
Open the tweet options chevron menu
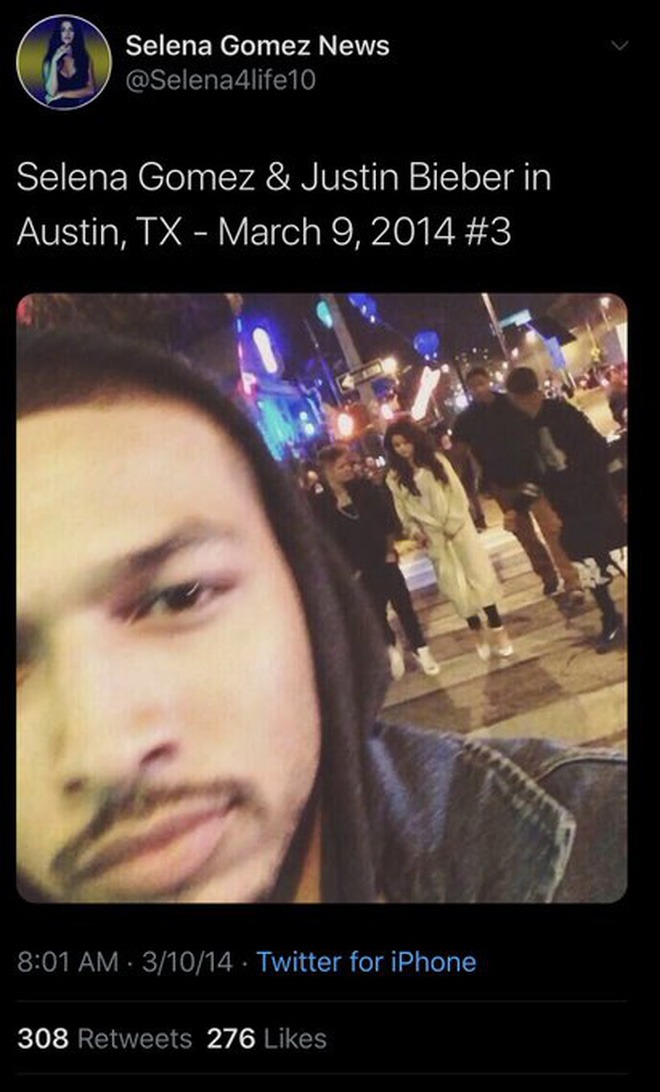619,45
